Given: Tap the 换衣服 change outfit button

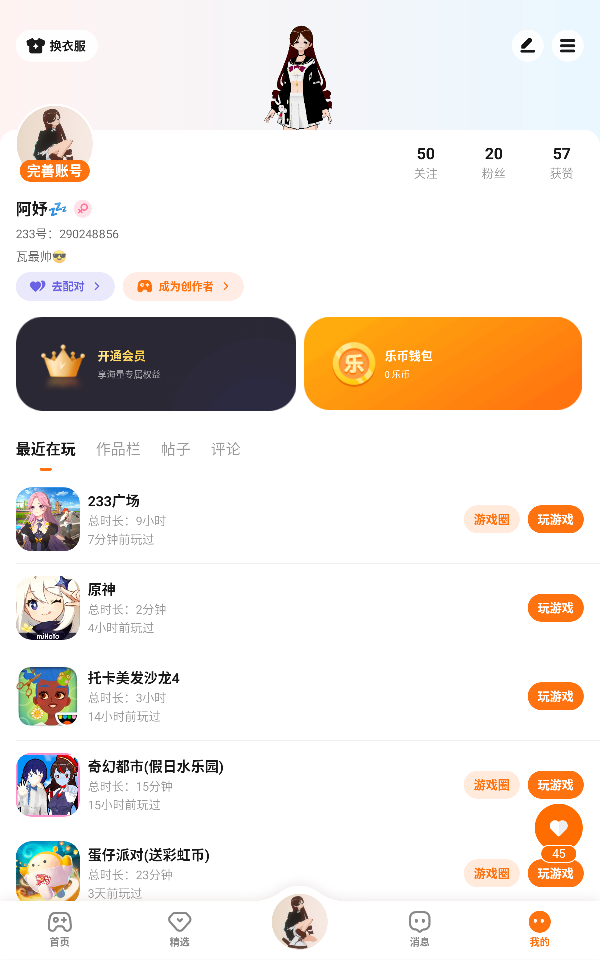Looking at the screenshot, I should [x=56, y=46].
